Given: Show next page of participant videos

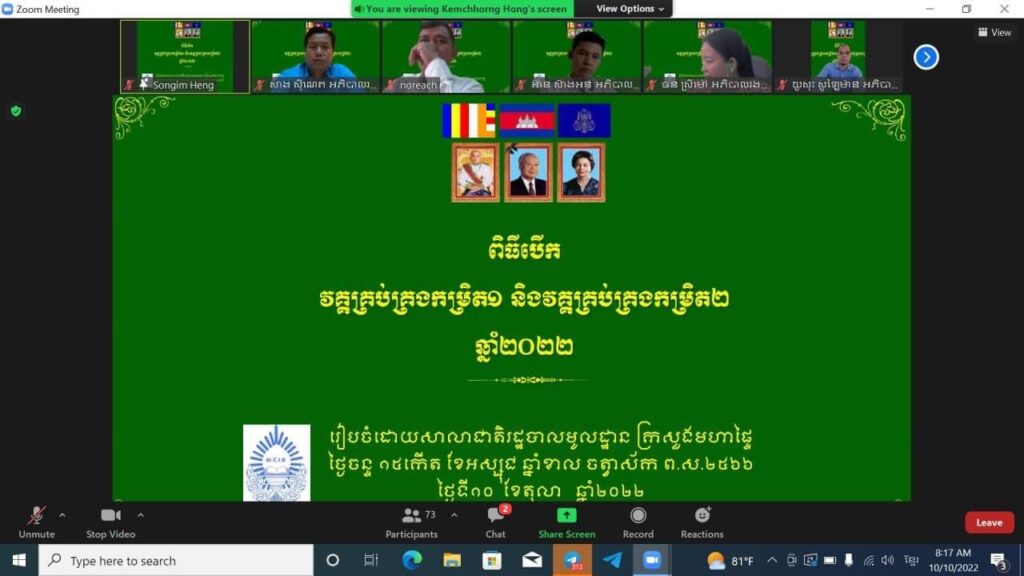Looking at the screenshot, I should click(x=926, y=57).
